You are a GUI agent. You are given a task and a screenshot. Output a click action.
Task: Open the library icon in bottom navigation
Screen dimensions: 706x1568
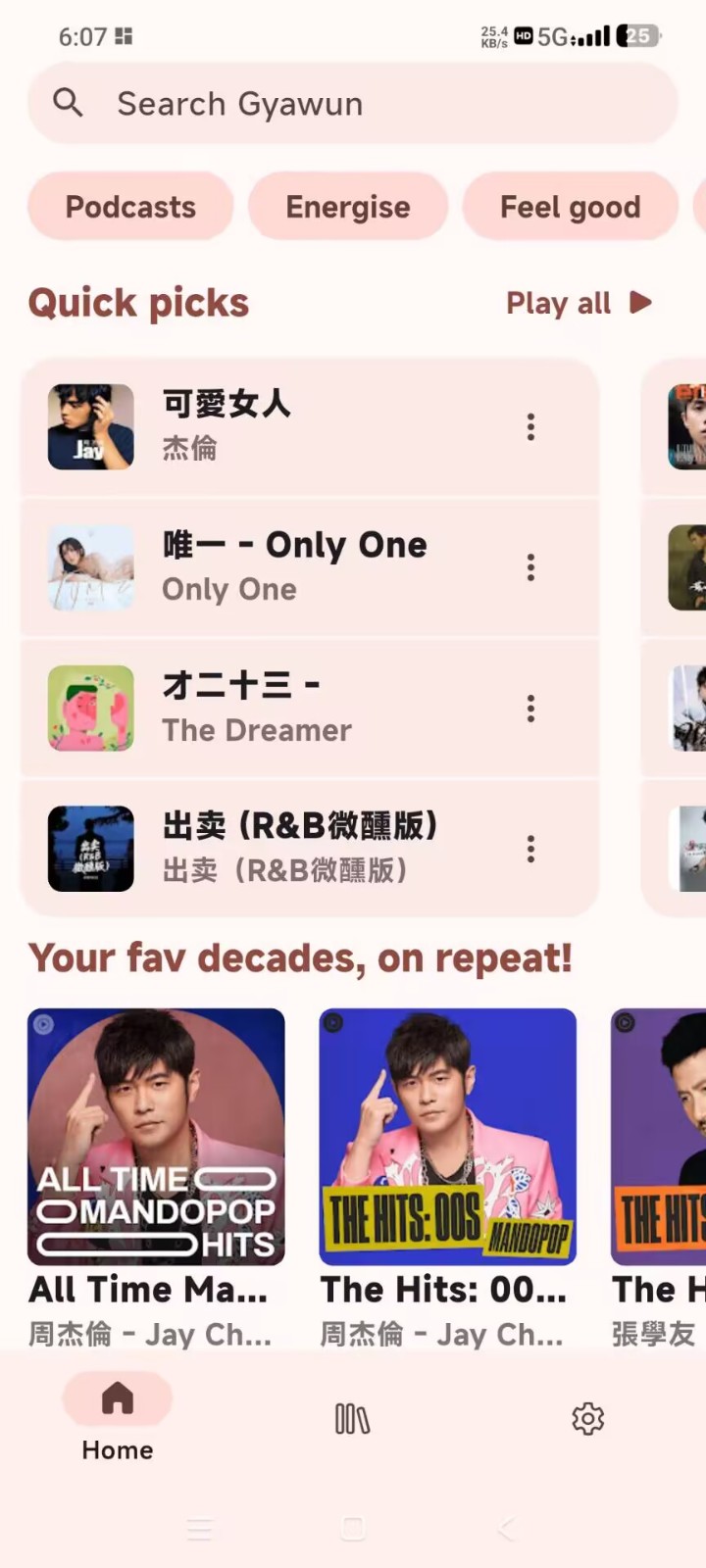(351, 1418)
